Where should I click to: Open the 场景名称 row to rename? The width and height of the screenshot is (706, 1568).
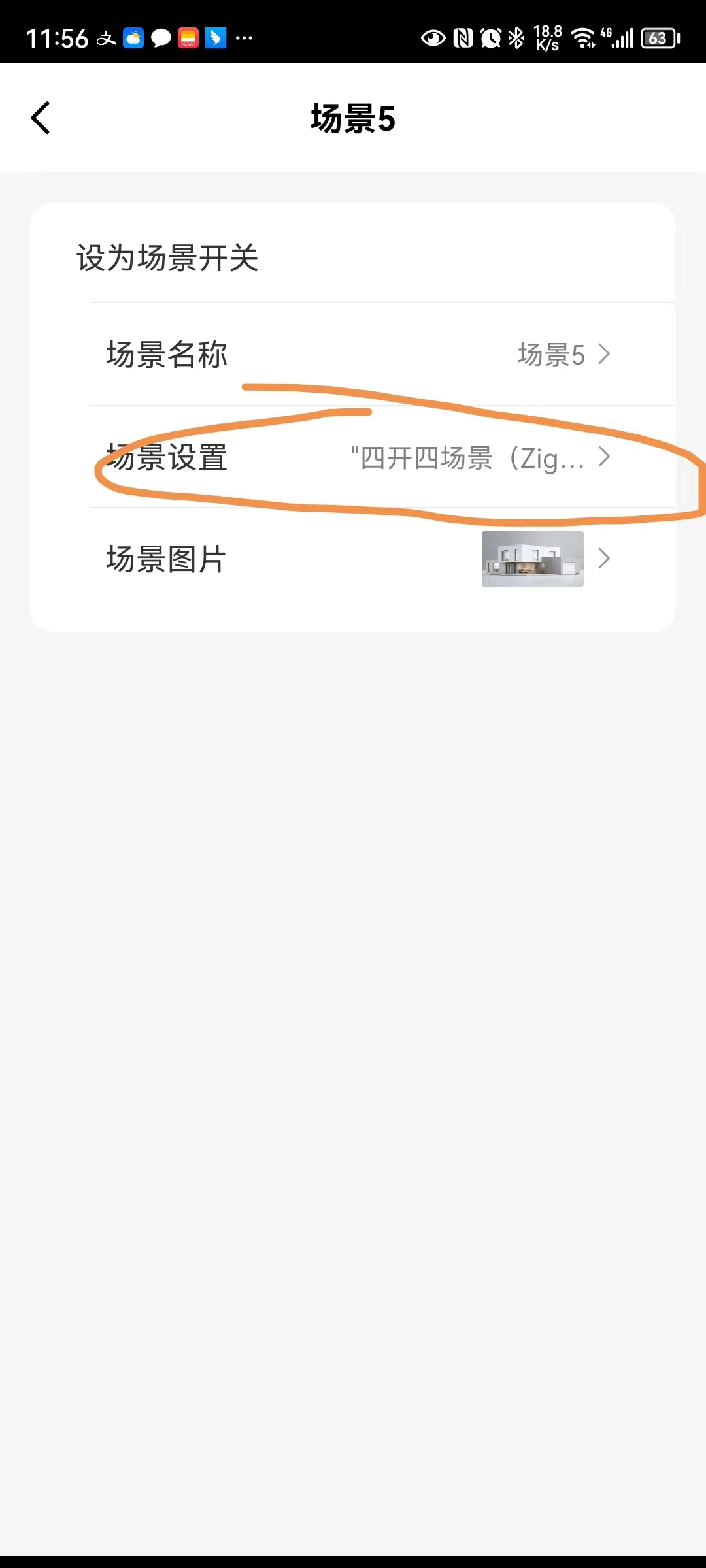point(358,355)
